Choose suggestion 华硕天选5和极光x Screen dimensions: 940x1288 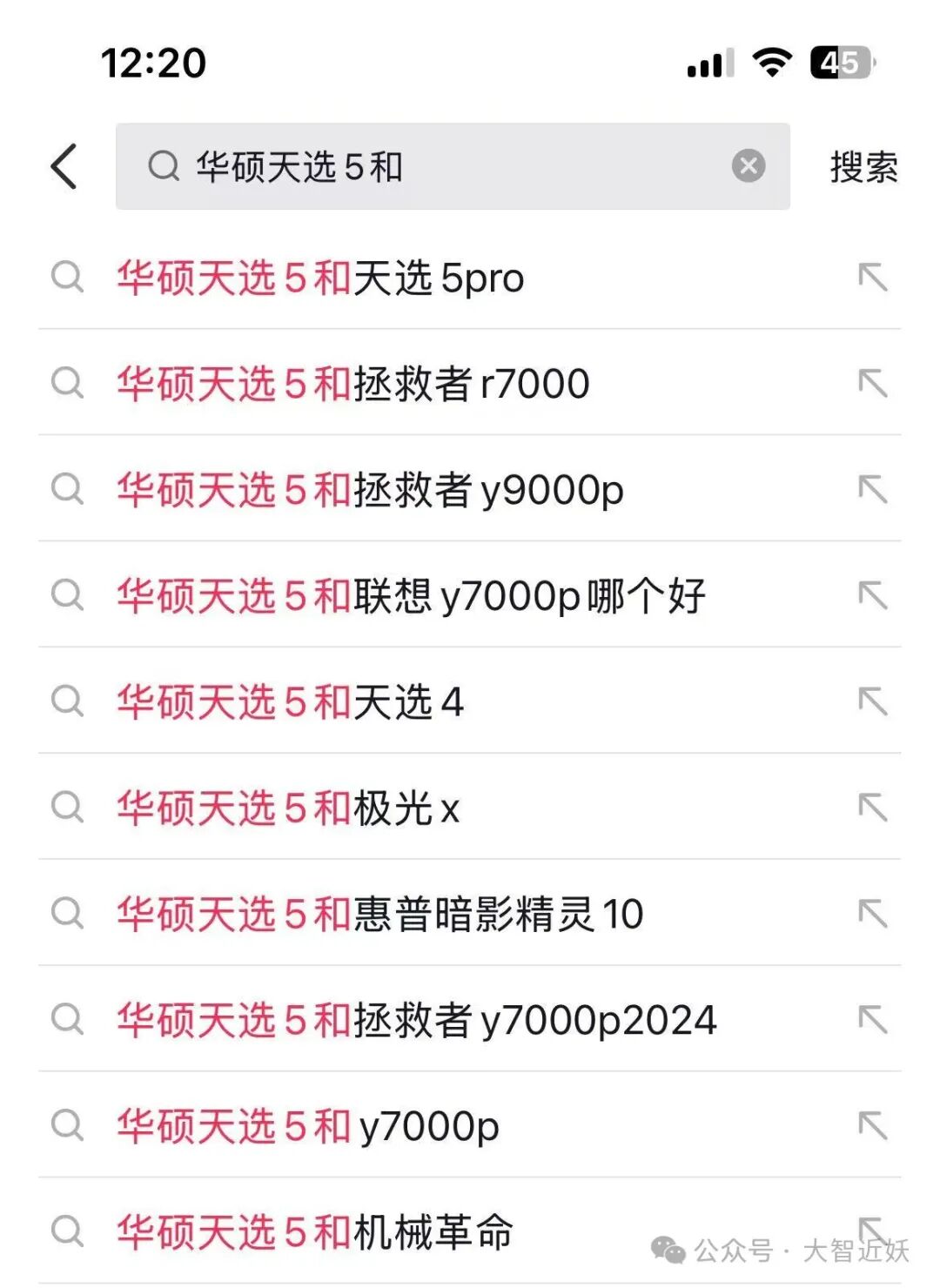click(470, 808)
